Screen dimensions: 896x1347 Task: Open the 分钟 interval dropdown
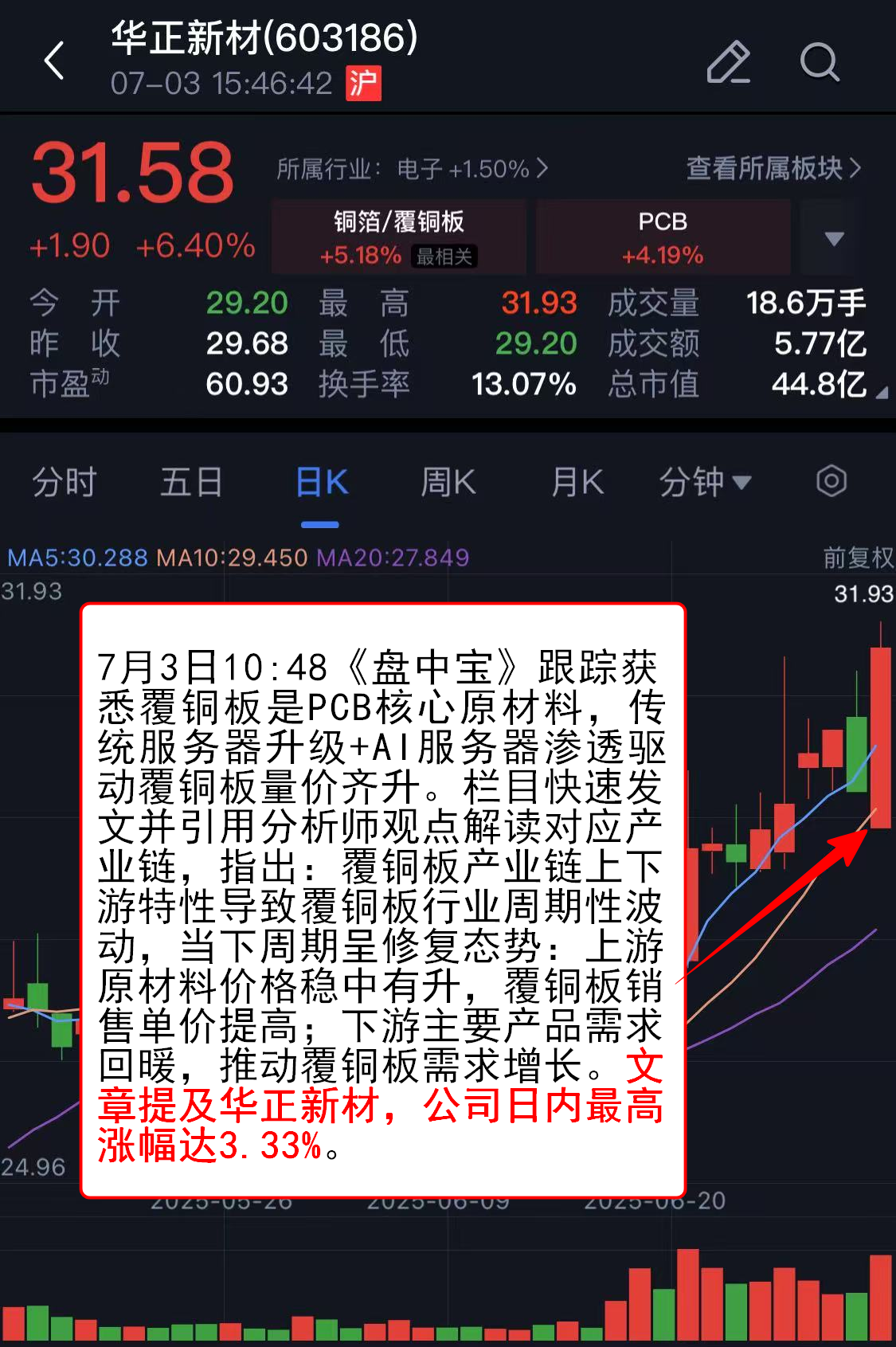click(705, 483)
